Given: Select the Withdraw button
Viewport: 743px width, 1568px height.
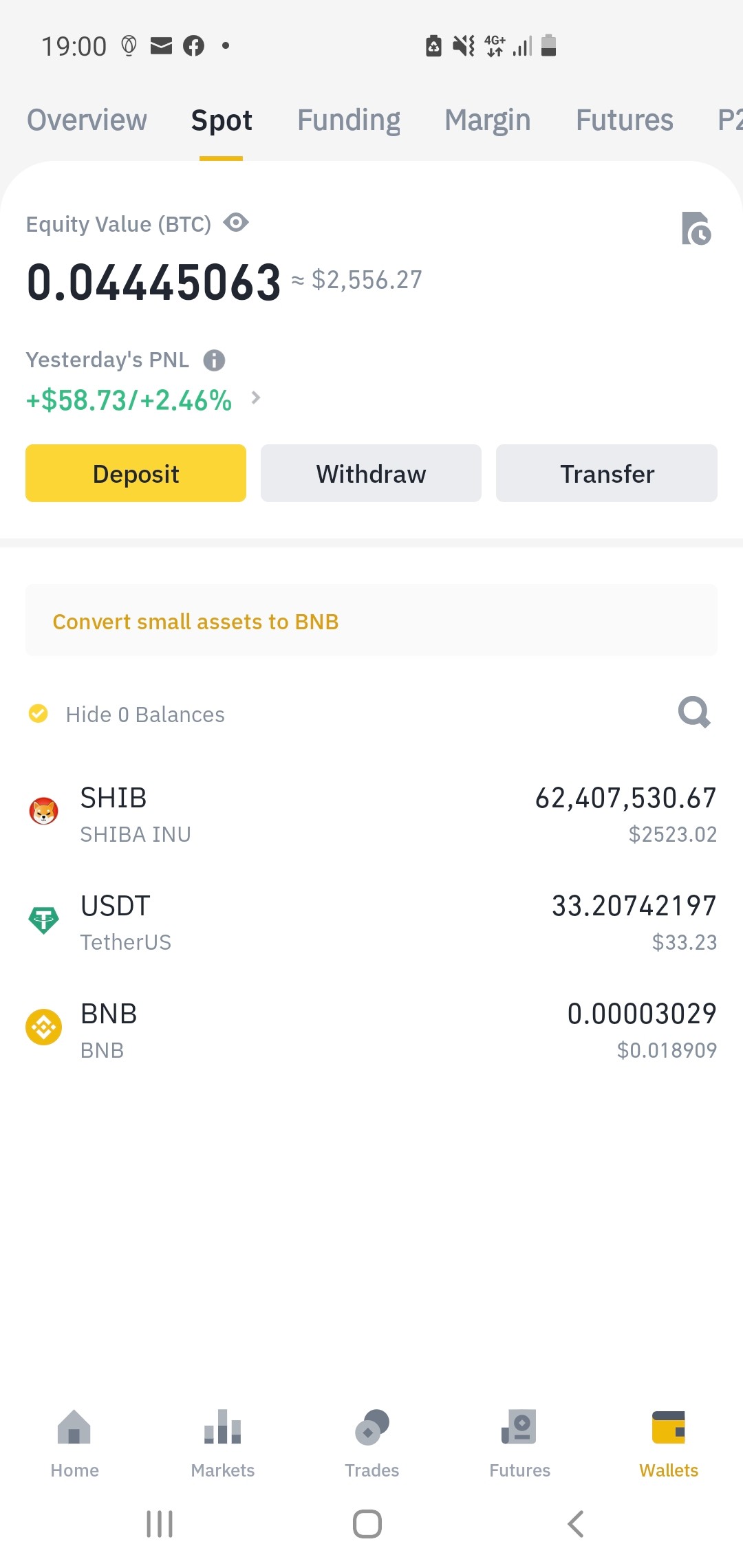Looking at the screenshot, I should tap(371, 473).
